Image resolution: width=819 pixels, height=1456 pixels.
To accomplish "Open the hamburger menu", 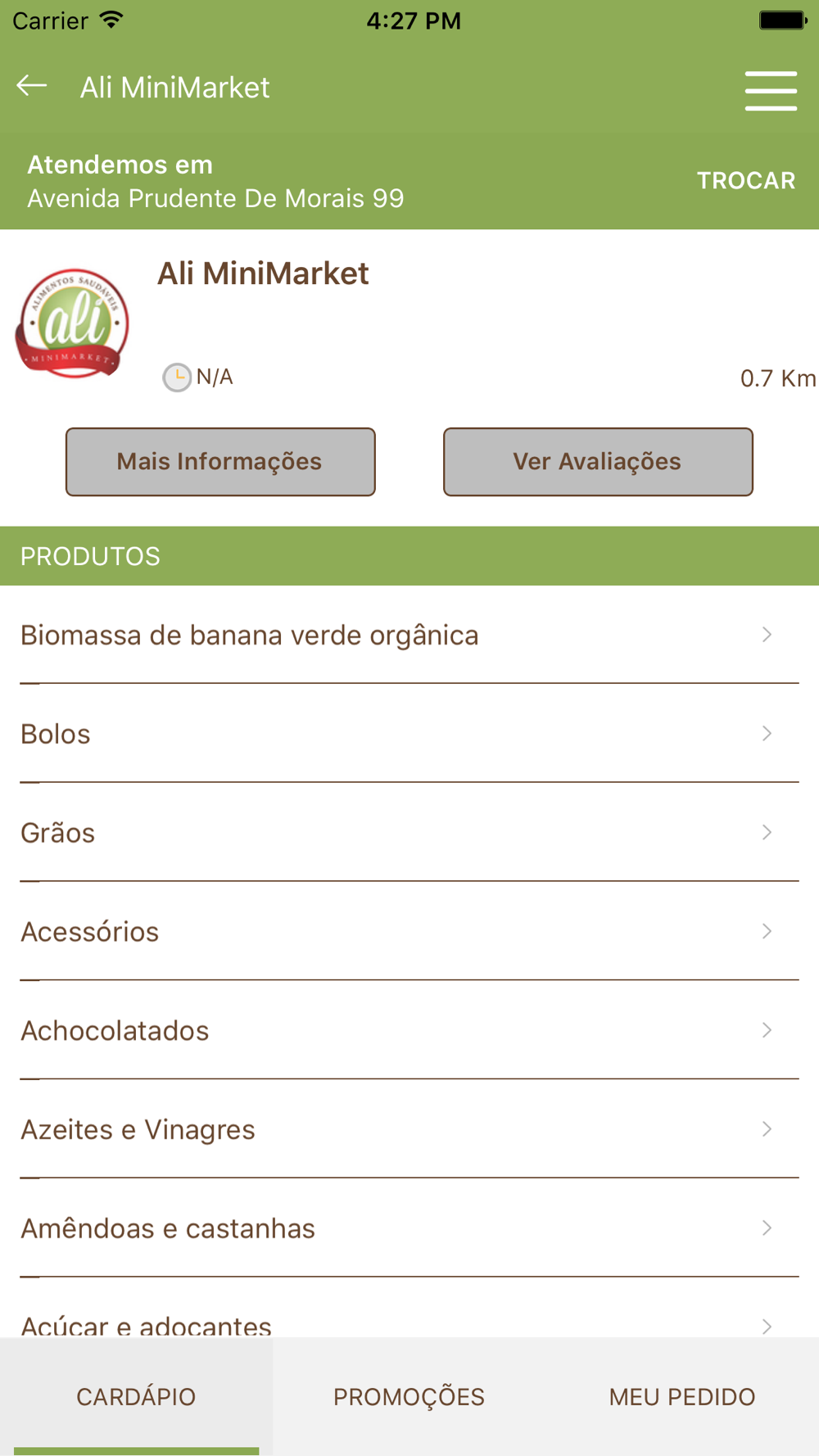I will click(x=770, y=89).
